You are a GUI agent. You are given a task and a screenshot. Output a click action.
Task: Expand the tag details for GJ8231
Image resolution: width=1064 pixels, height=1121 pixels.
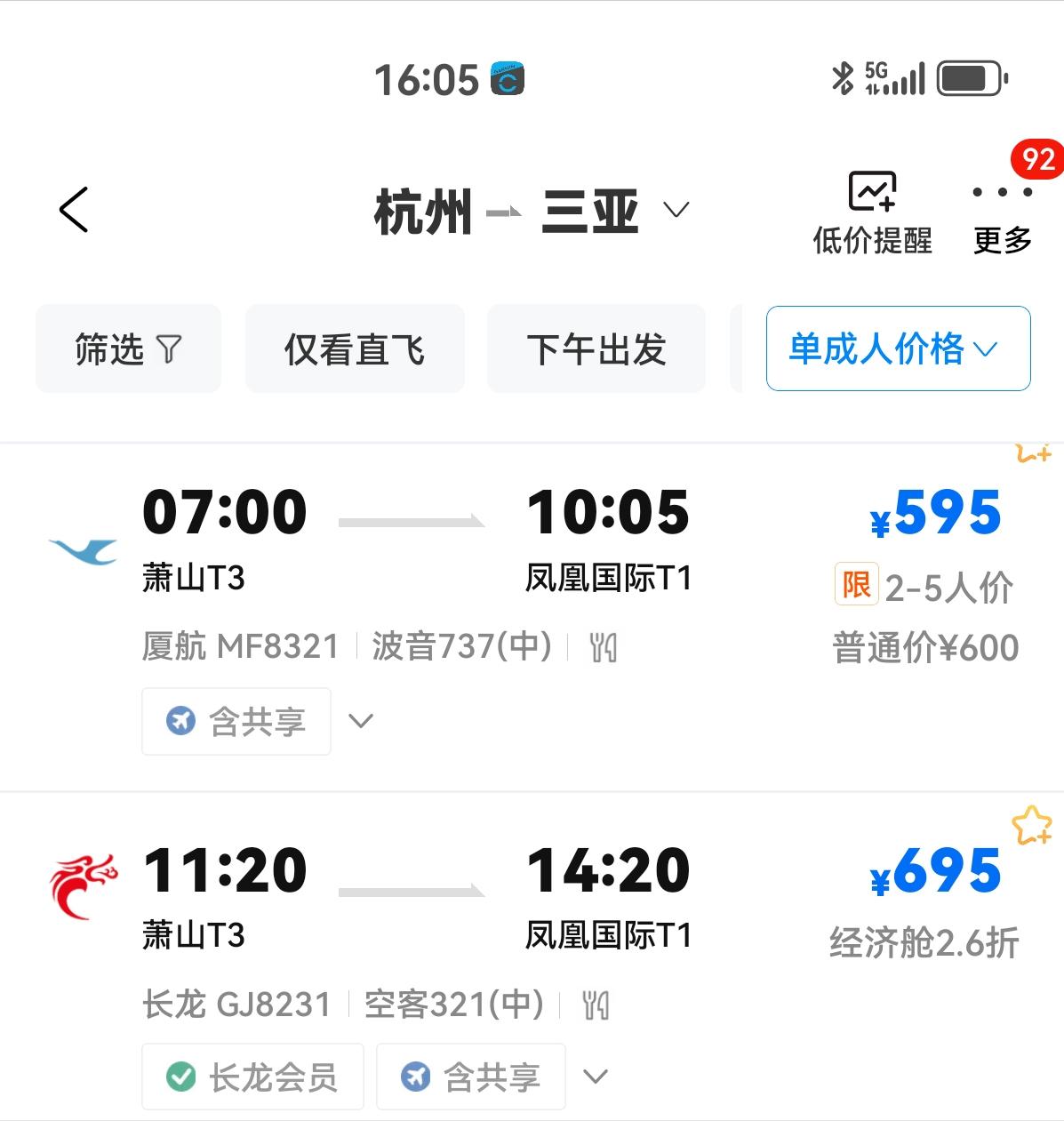(x=596, y=1077)
